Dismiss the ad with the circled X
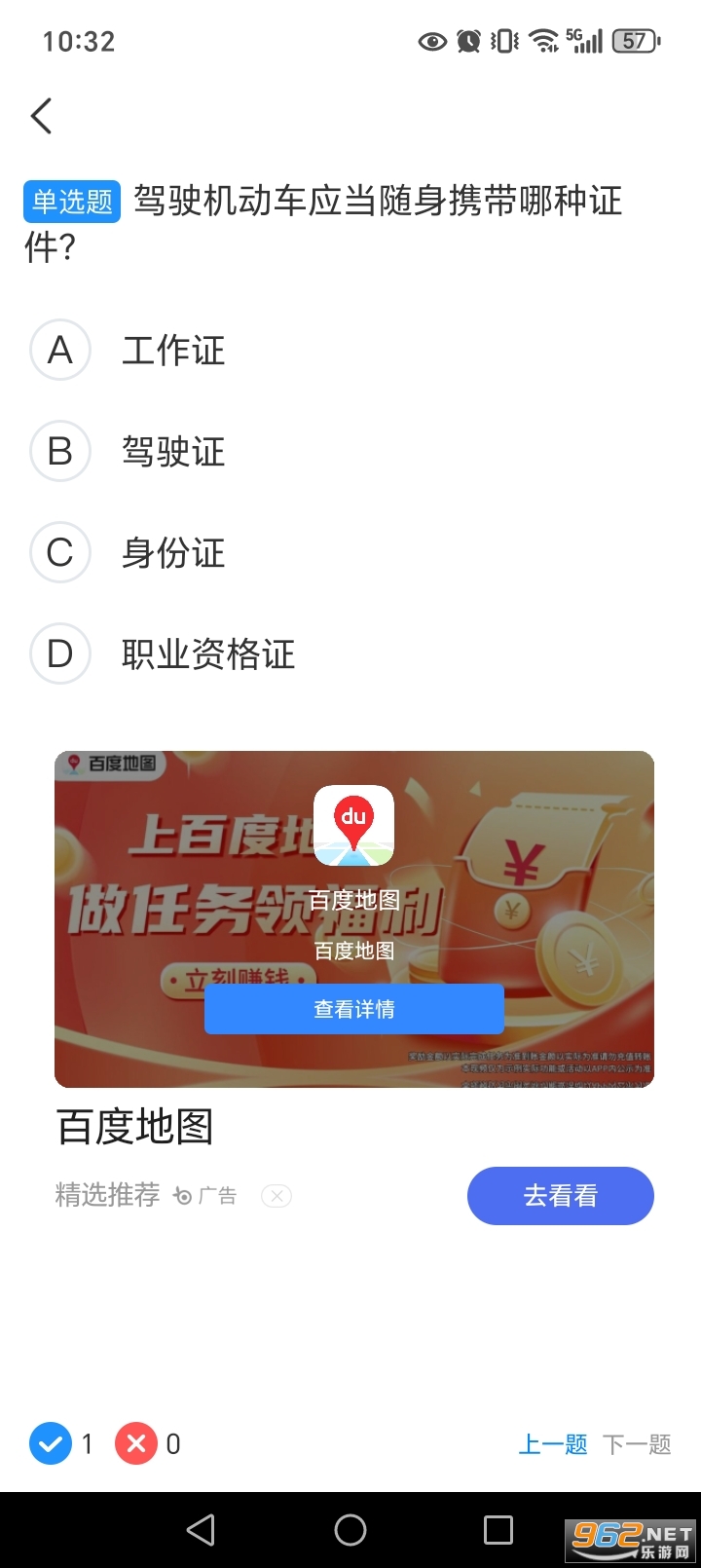701x1568 pixels. [x=276, y=1195]
